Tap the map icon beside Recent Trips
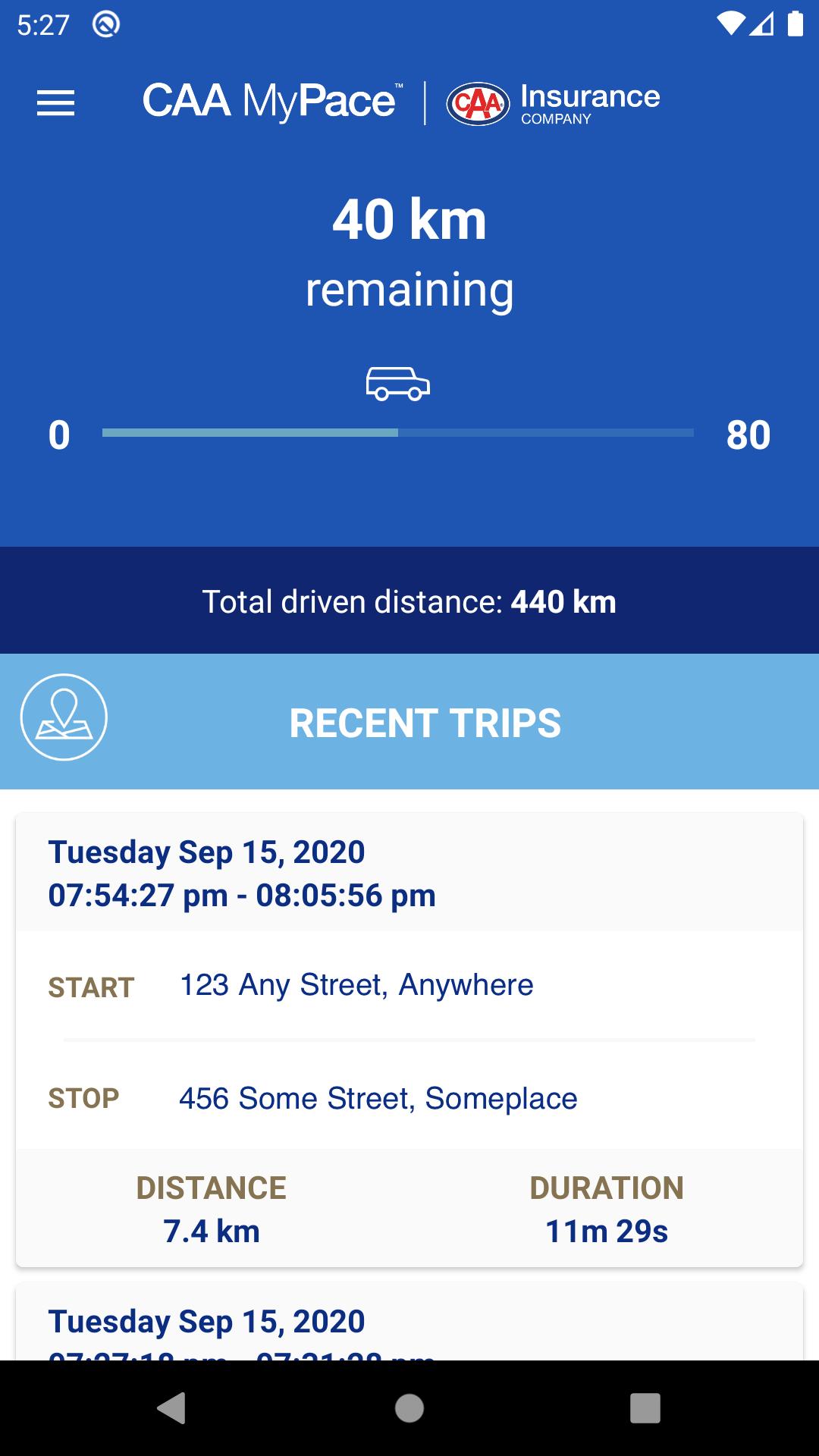819x1456 pixels. tap(64, 717)
